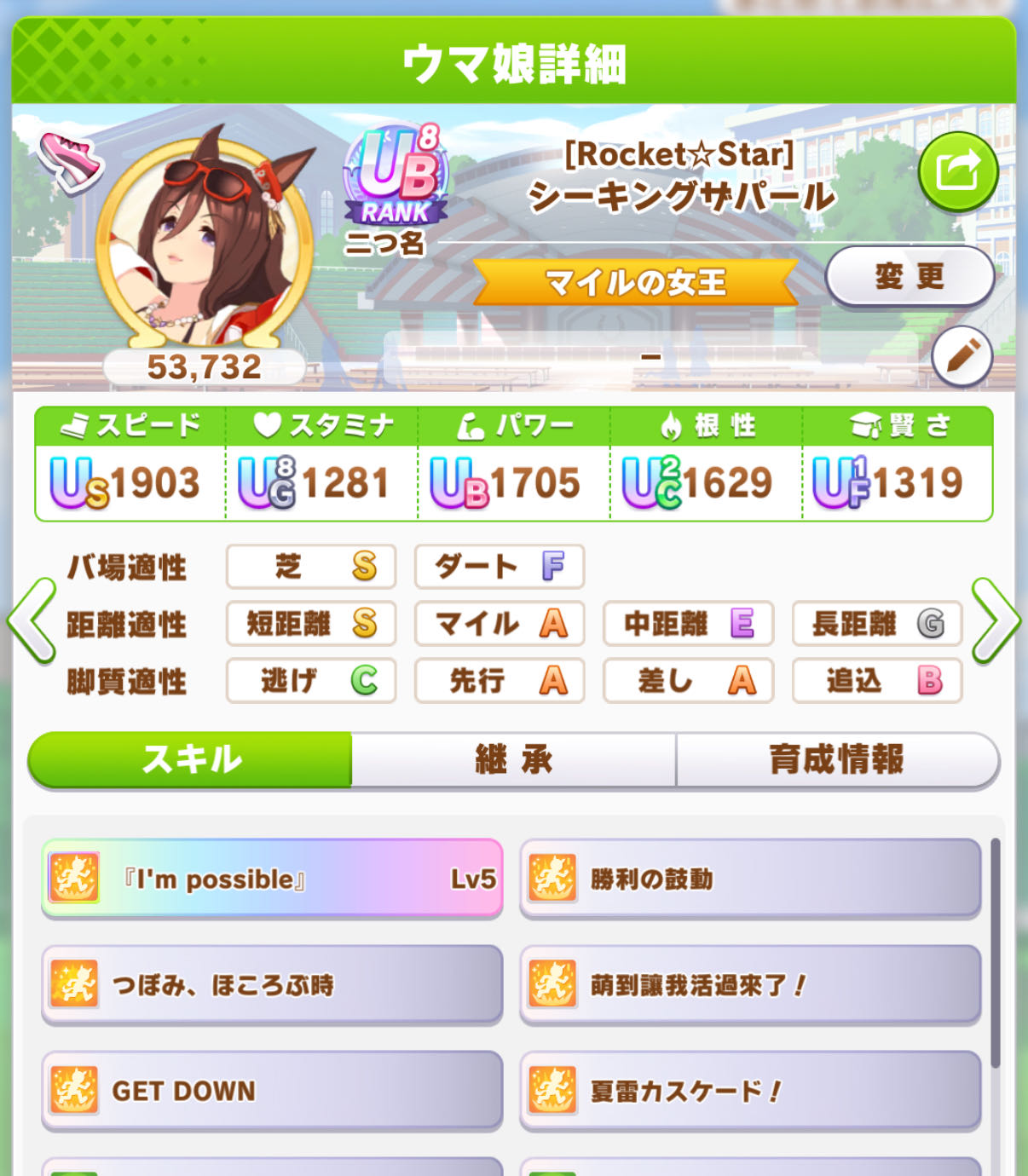Open the 勝利の鼓動 skill details

pyautogui.click(x=750, y=879)
